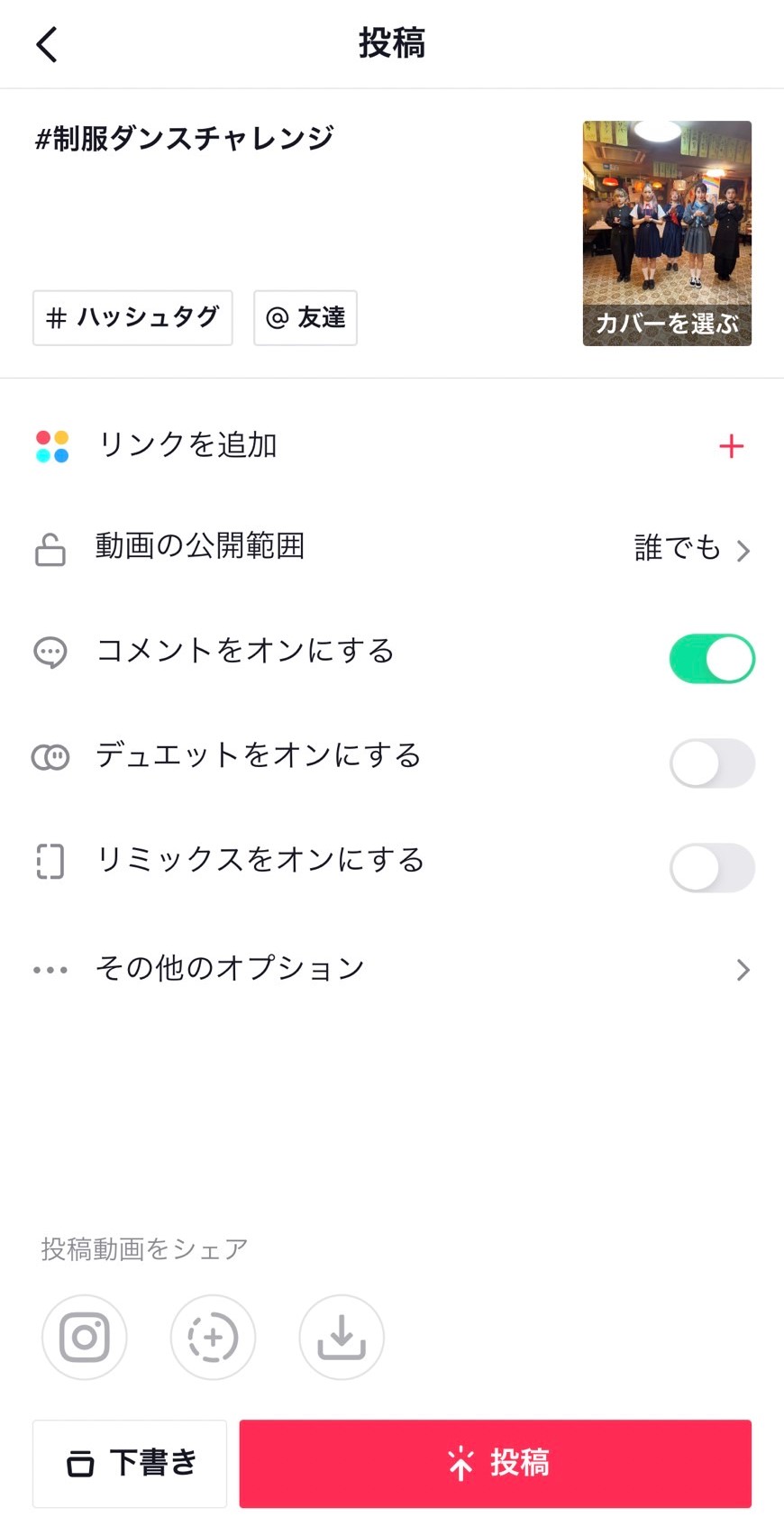Turn off コメントをオンにする switch
The width and height of the screenshot is (784, 1535).
point(711,659)
